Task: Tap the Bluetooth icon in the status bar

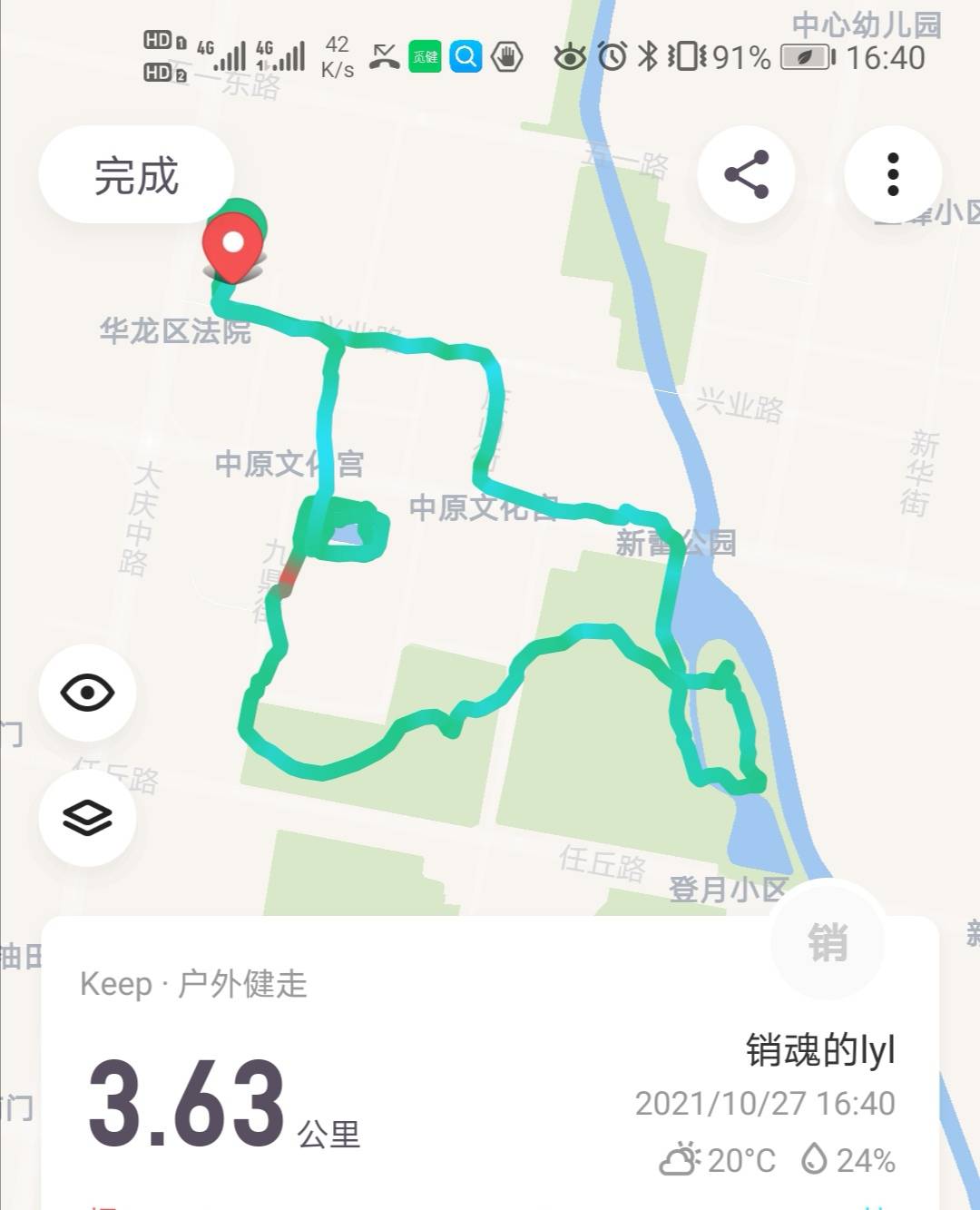Action: point(651,56)
